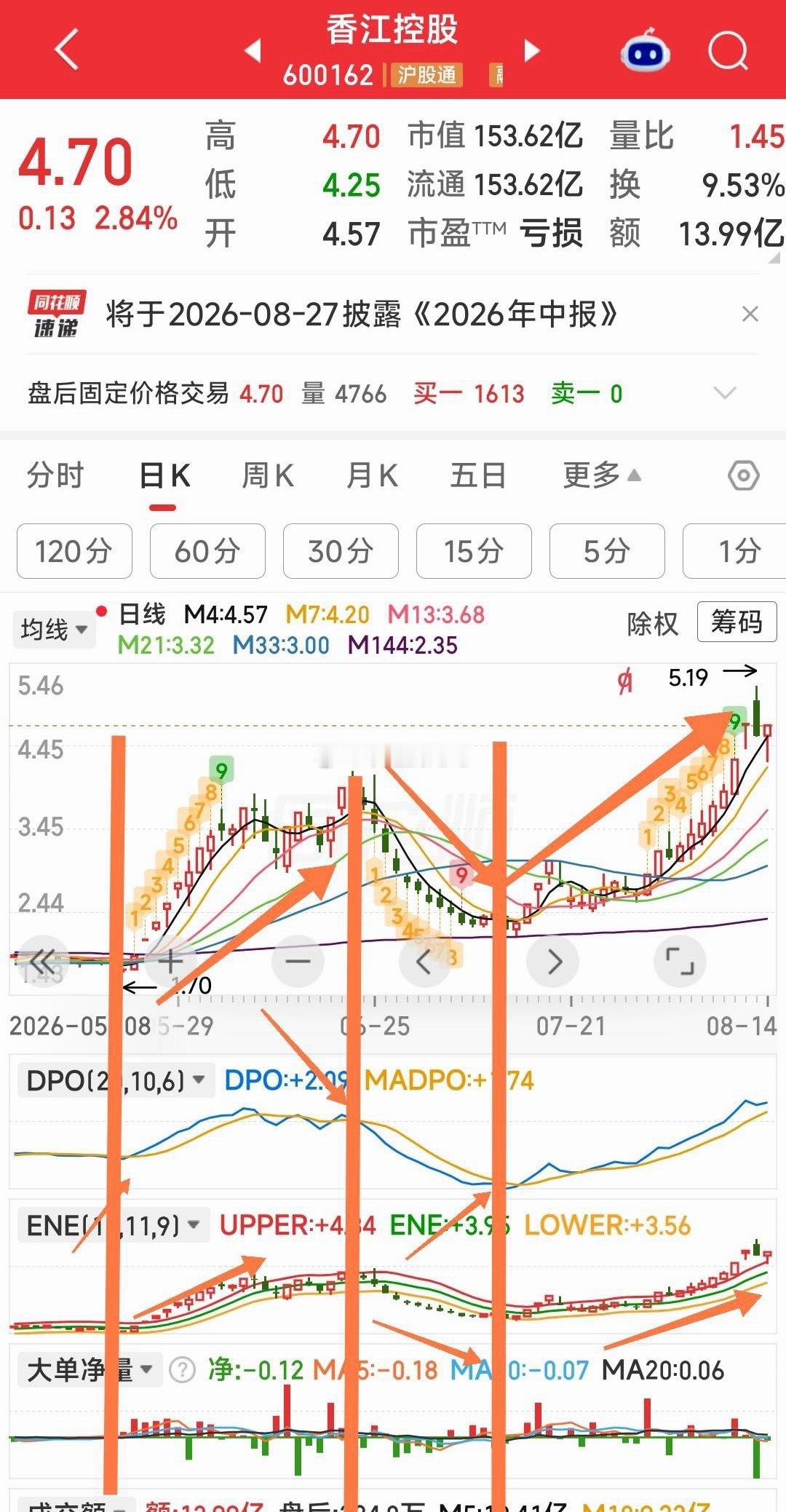Viewport: 786px width, 1512px height.
Task: Select the 周K tab
Action: 267,476
